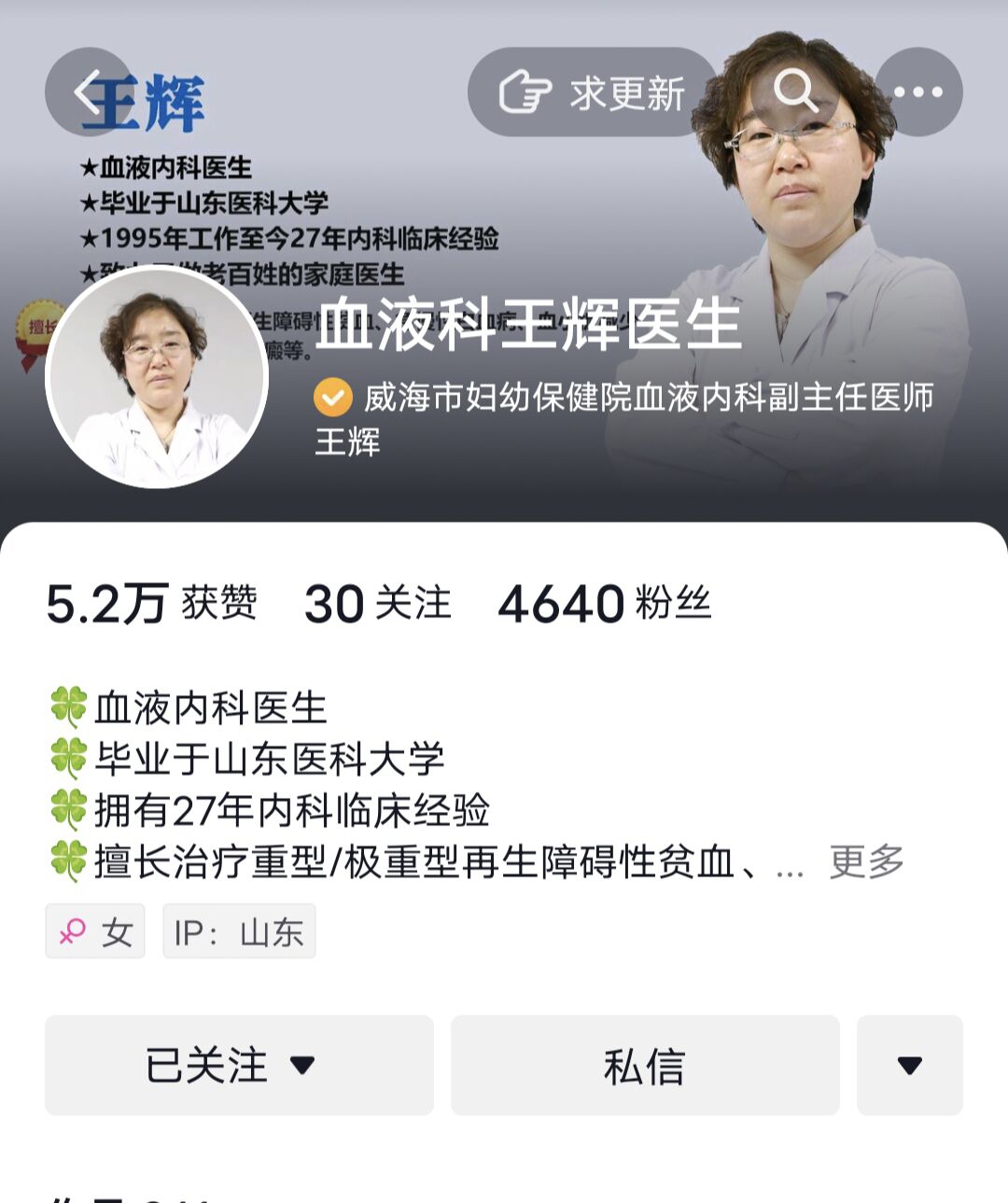
Task: Expand the bio with 更多
Action: [866, 862]
